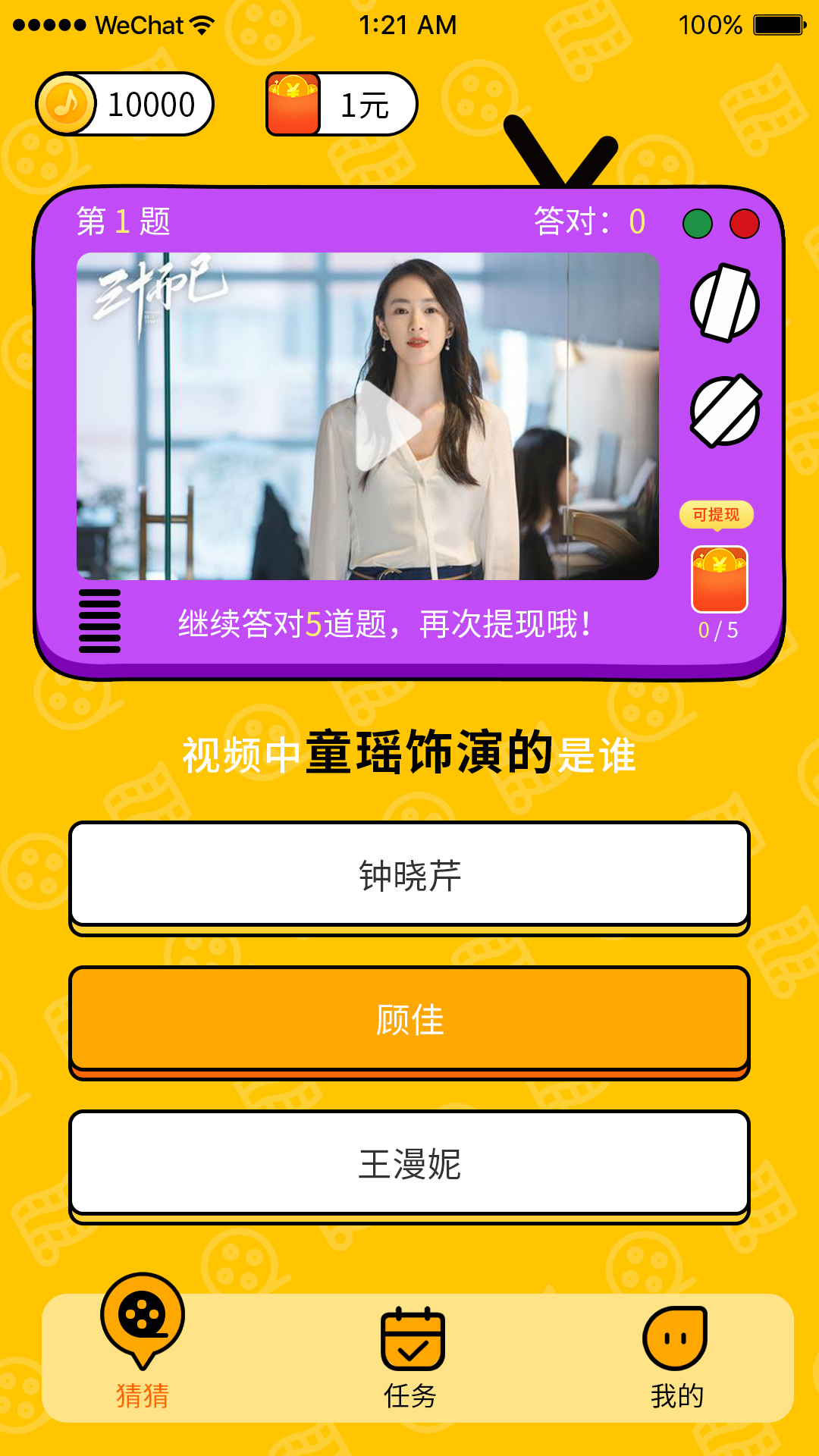Tap the 可提现 red envelope
The height and width of the screenshot is (1456, 819).
[x=719, y=578]
